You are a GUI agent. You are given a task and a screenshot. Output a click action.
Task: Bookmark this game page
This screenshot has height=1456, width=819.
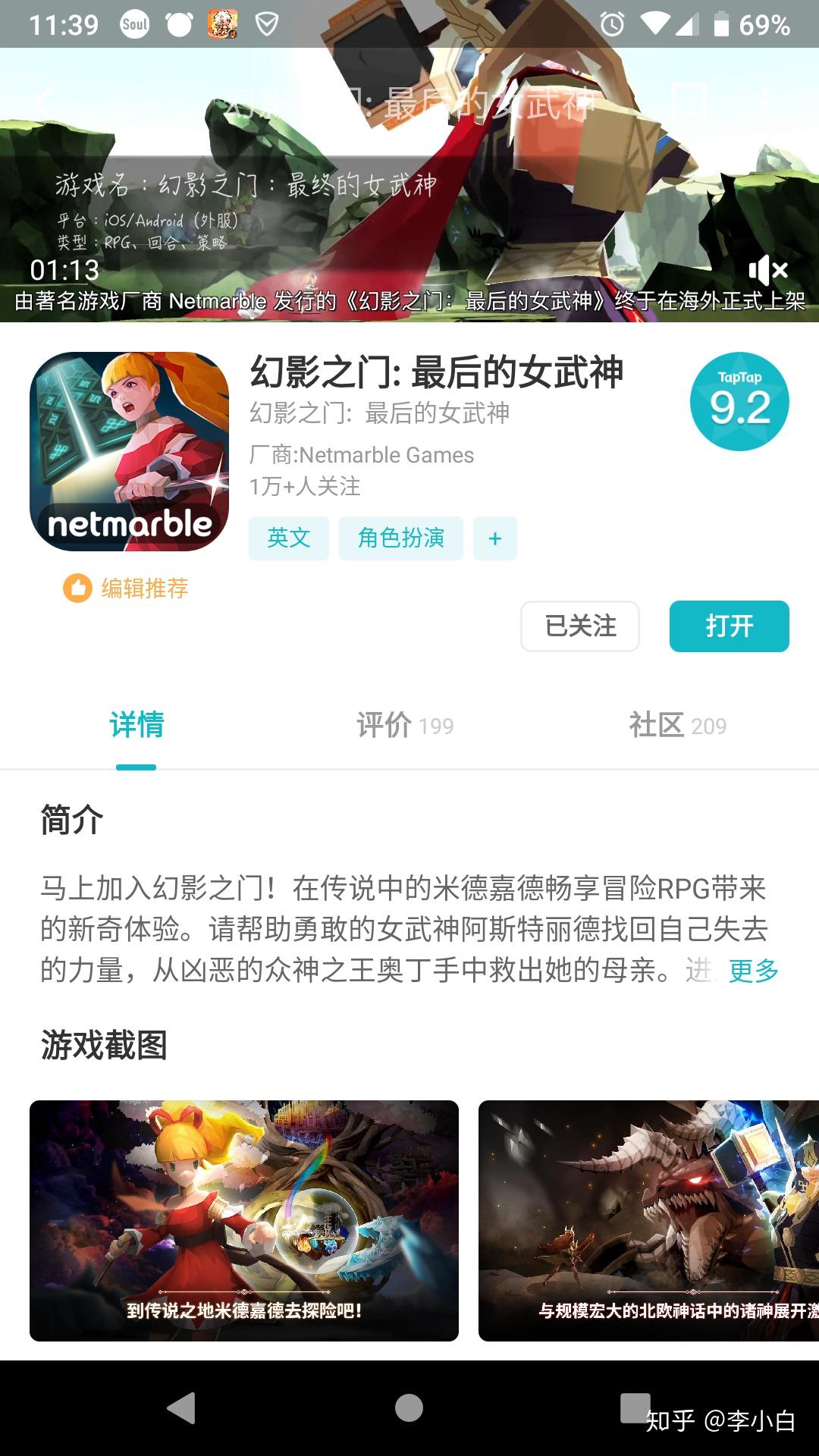689,102
